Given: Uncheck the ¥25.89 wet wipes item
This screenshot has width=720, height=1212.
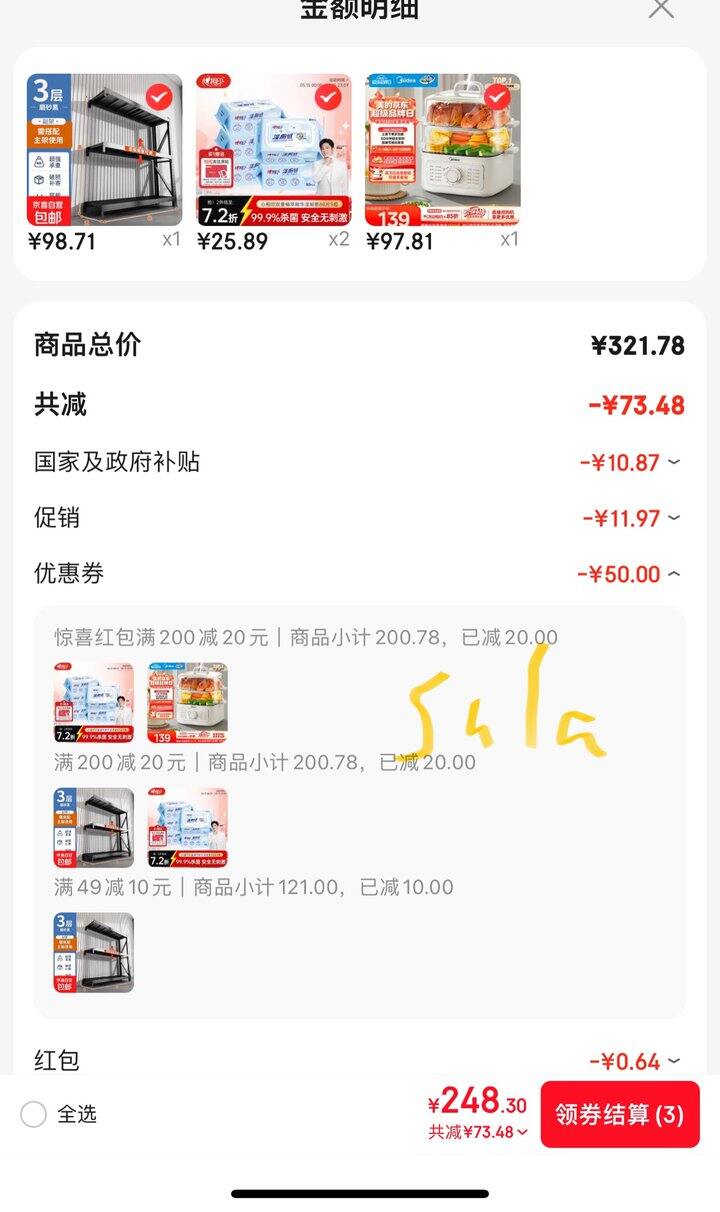Looking at the screenshot, I should pos(328,97).
